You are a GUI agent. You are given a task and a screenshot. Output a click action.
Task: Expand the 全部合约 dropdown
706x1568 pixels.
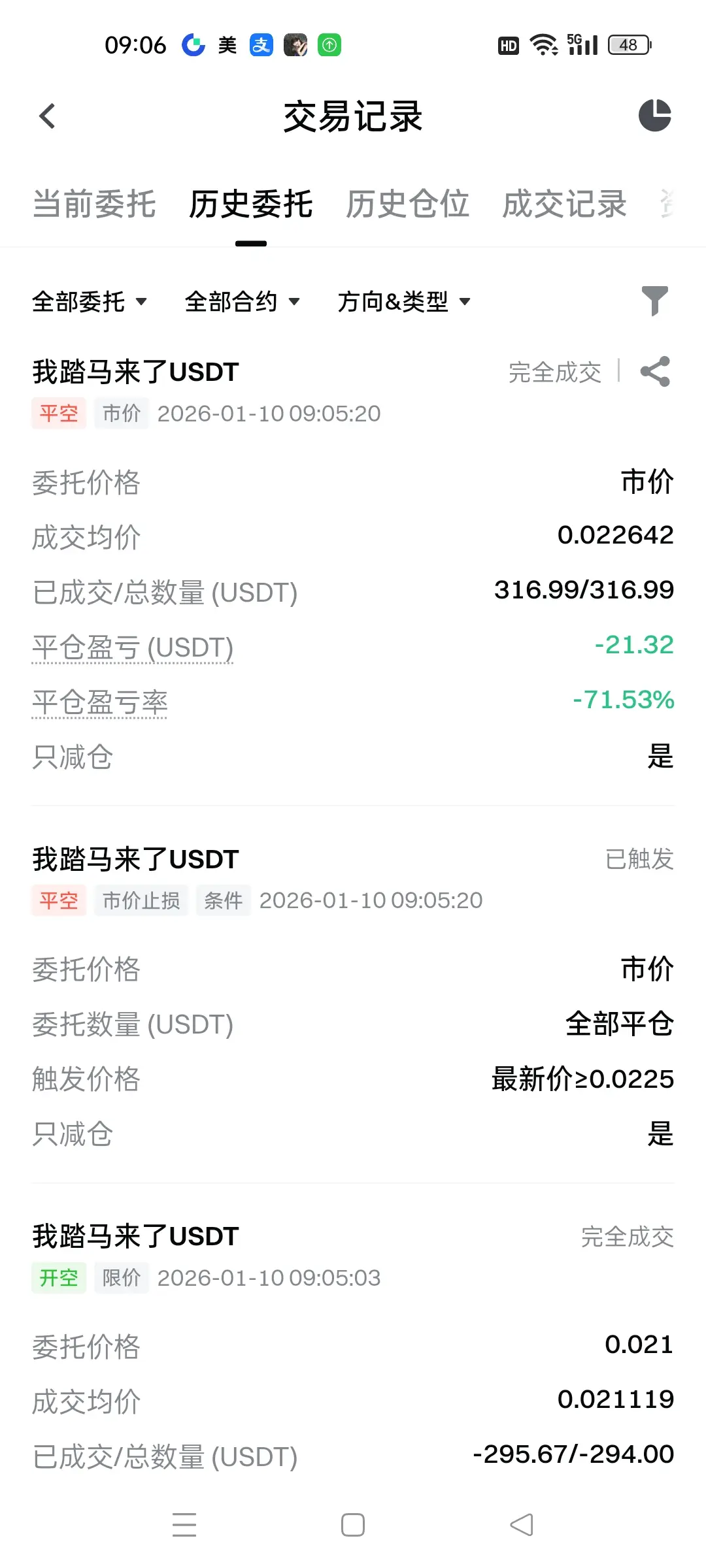(243, 302)
